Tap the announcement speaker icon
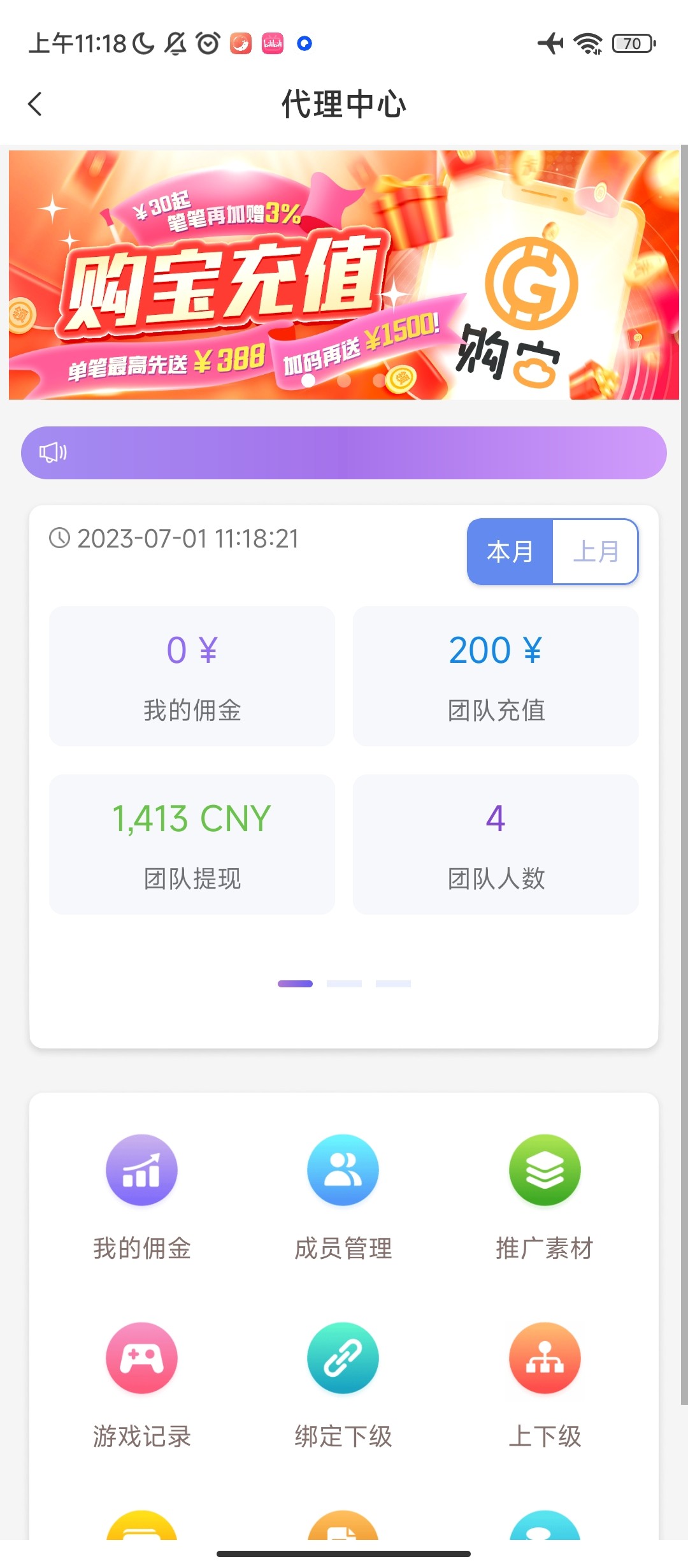Screen dimensions: 688x1568 (54, 453)
